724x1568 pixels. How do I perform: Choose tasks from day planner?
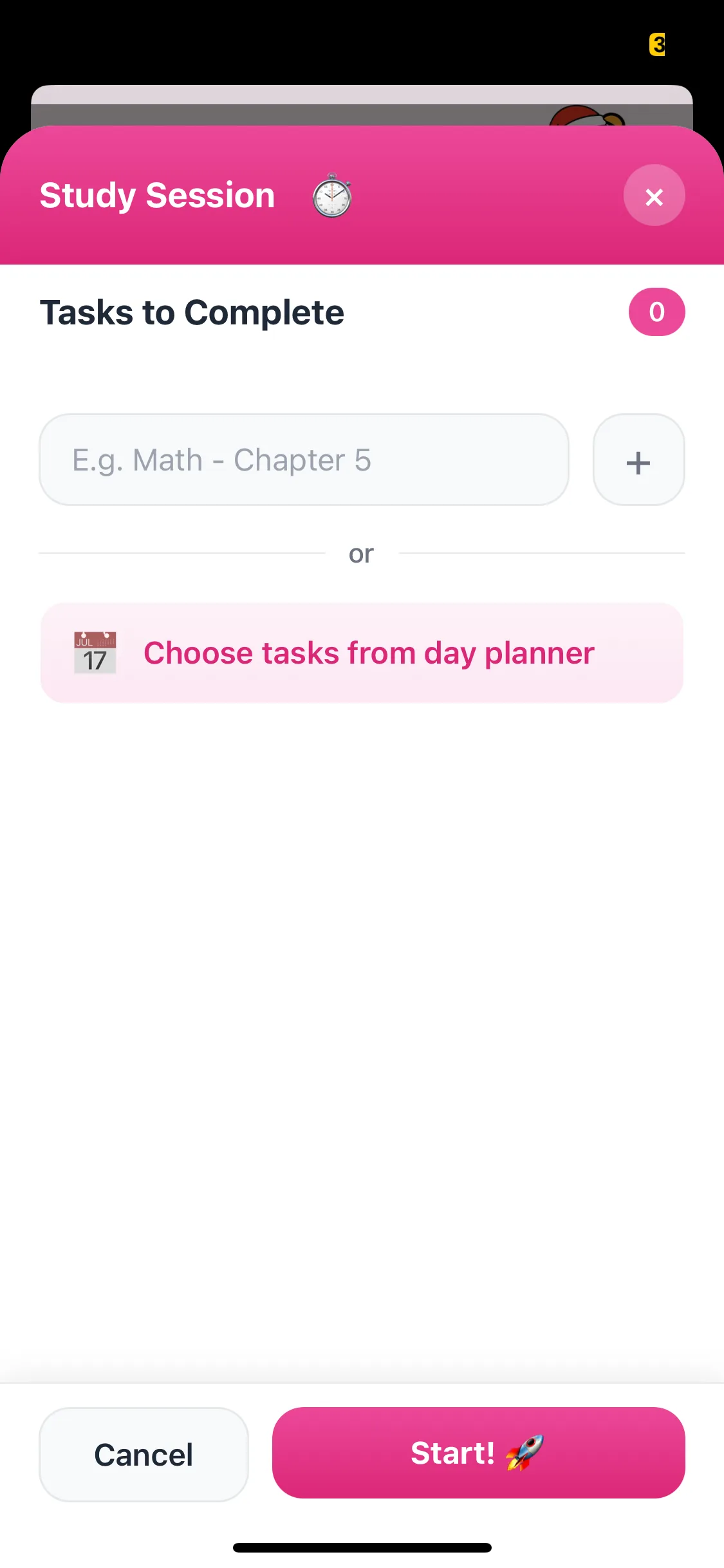click(x=362, y=653)
